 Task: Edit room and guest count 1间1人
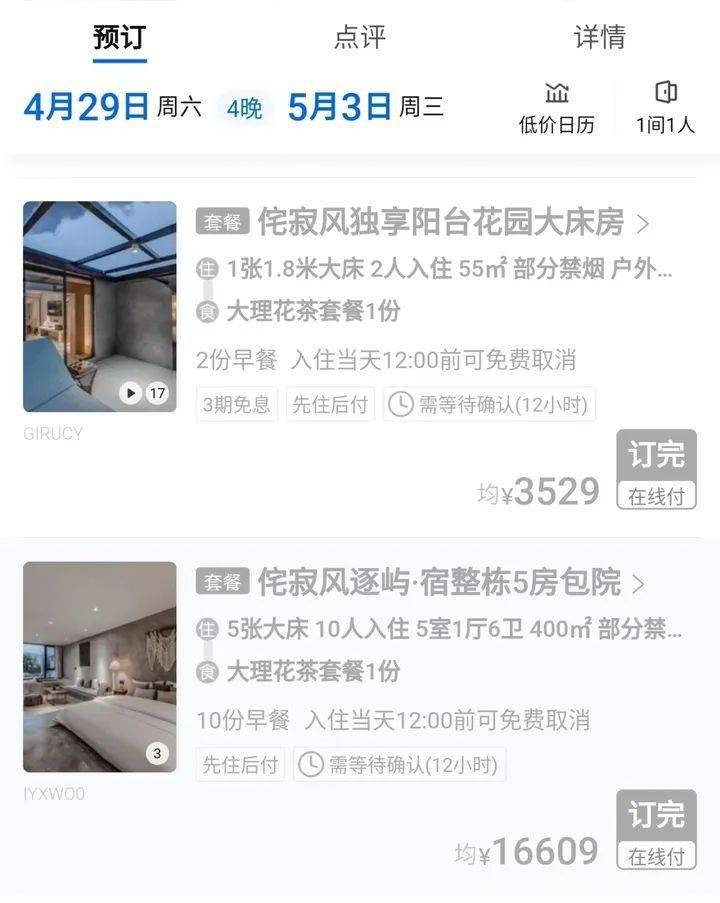point(665,108)
